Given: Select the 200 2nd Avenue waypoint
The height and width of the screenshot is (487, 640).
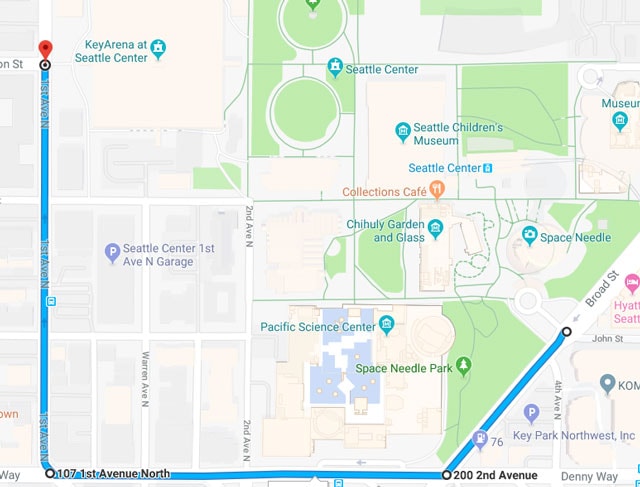Looking at the screenshot, I should pyautogui.click(x=446, y=475).
